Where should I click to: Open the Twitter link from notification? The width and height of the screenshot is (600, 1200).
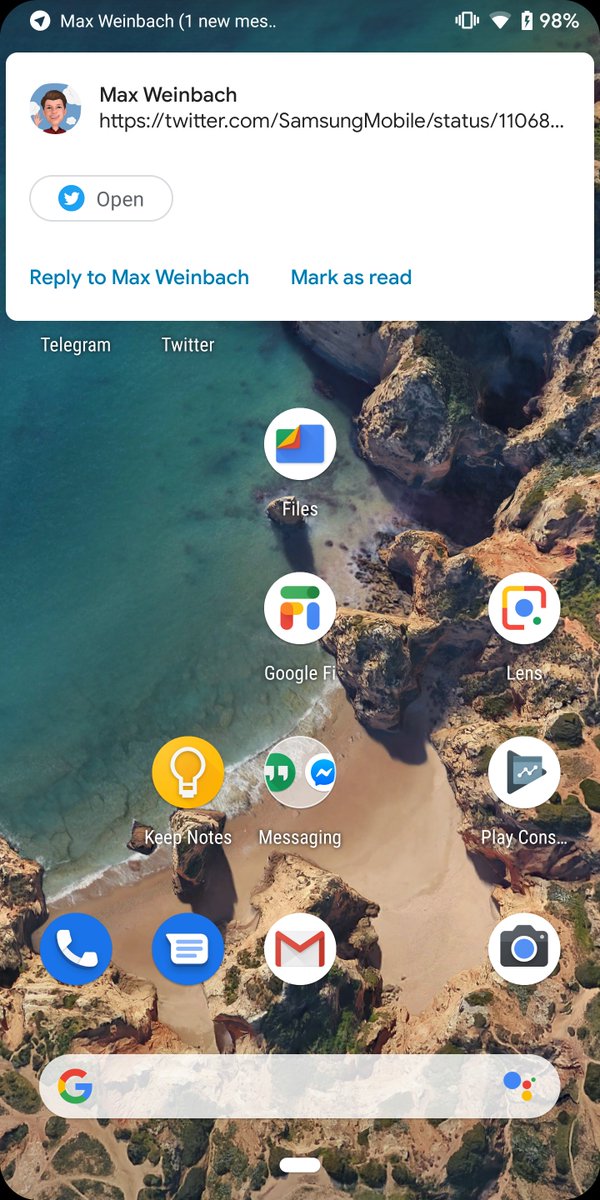pyautogui.click(x=101, y=199)
